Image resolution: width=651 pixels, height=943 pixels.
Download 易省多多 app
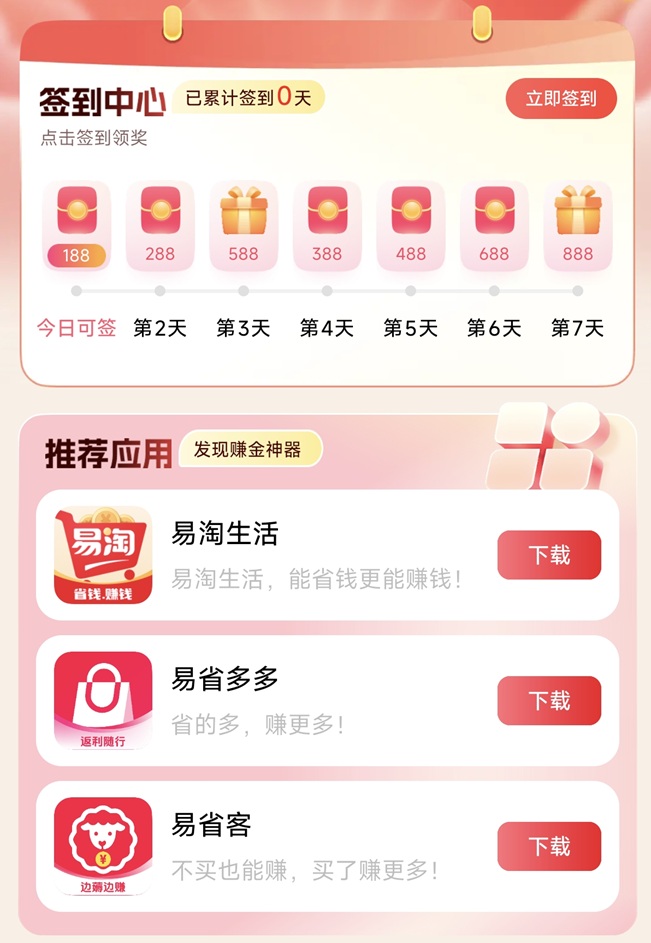[549, 700]
